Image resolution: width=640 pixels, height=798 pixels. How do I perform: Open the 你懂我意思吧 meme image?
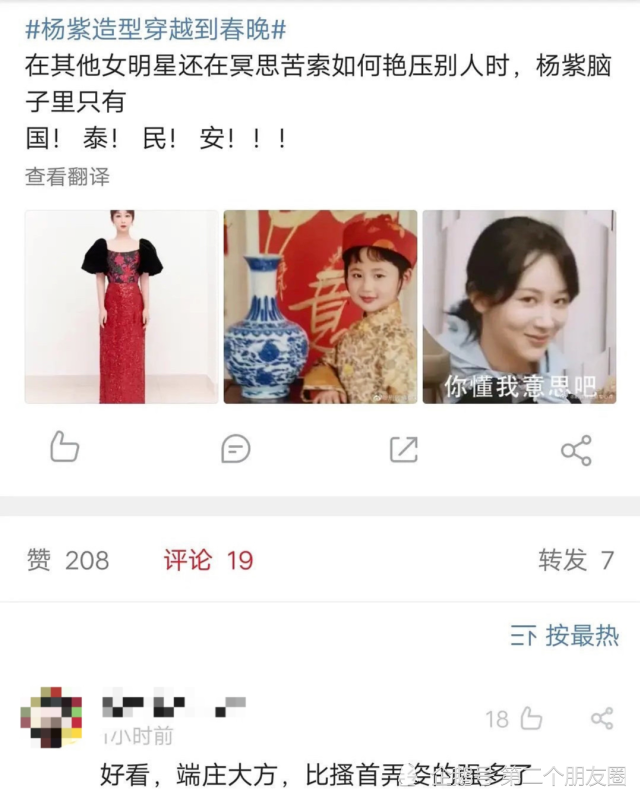[519, 307]
